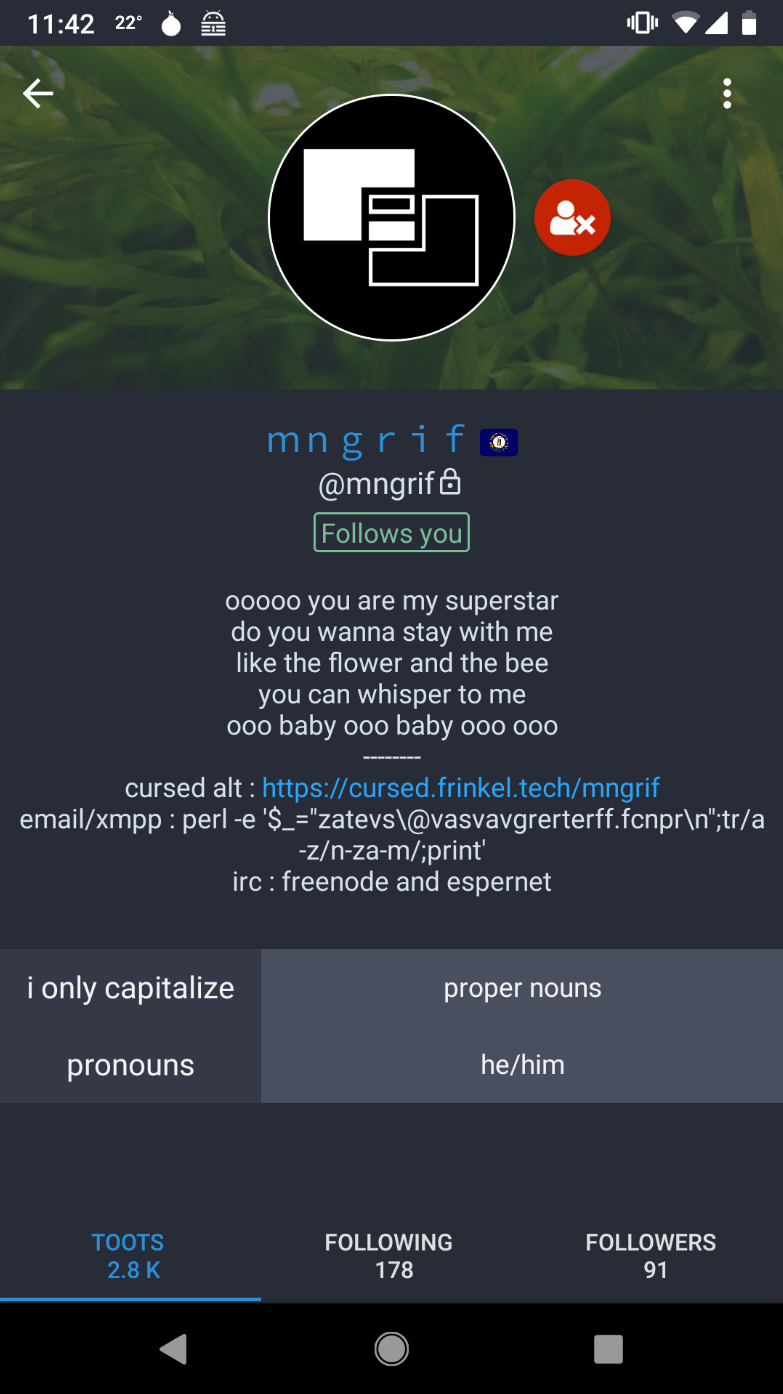Open the Following list
The height and width of the screenshot is (1394, 783).
(x=390, y=1256)
